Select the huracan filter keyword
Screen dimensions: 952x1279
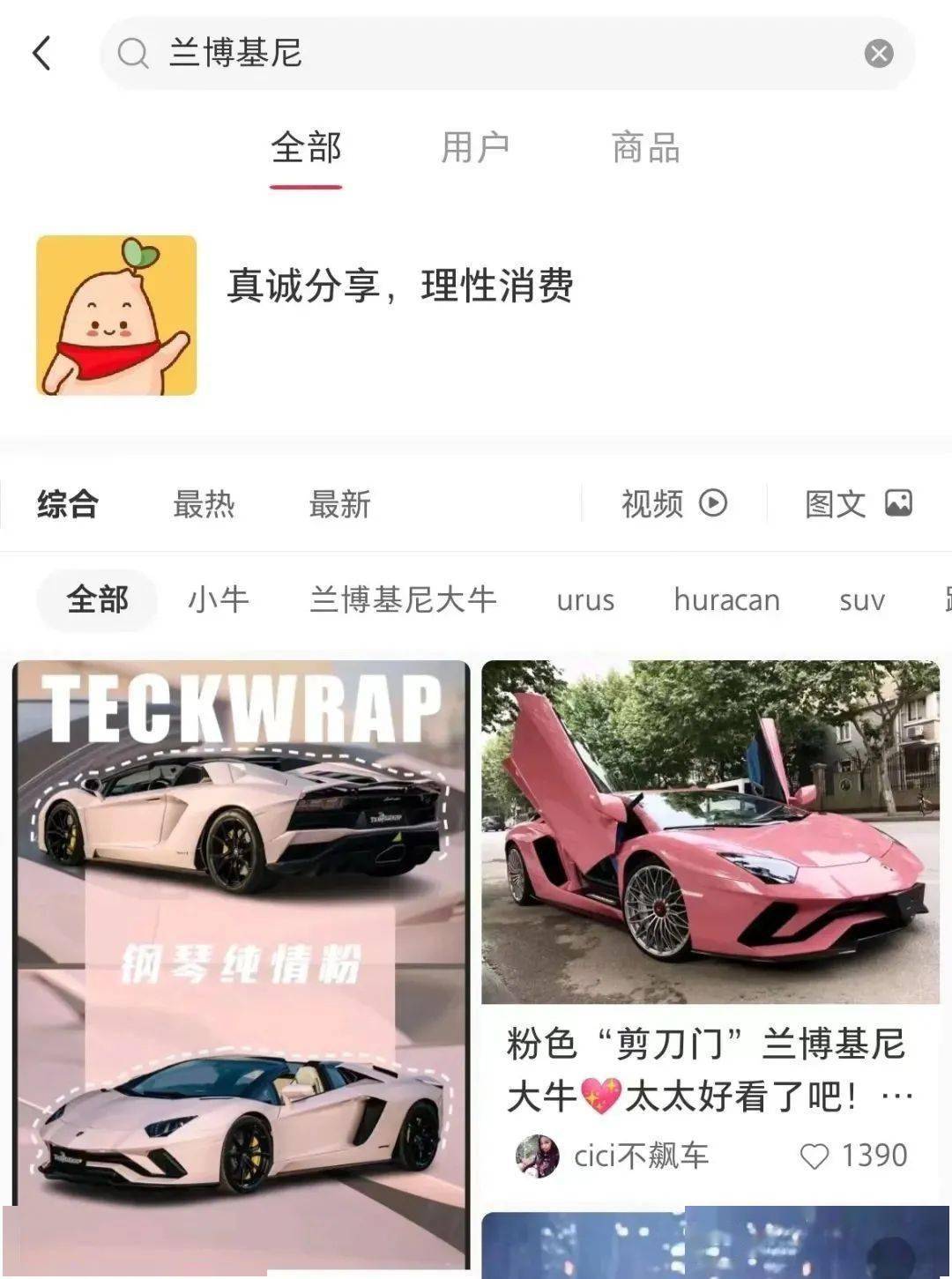(725, 600)
